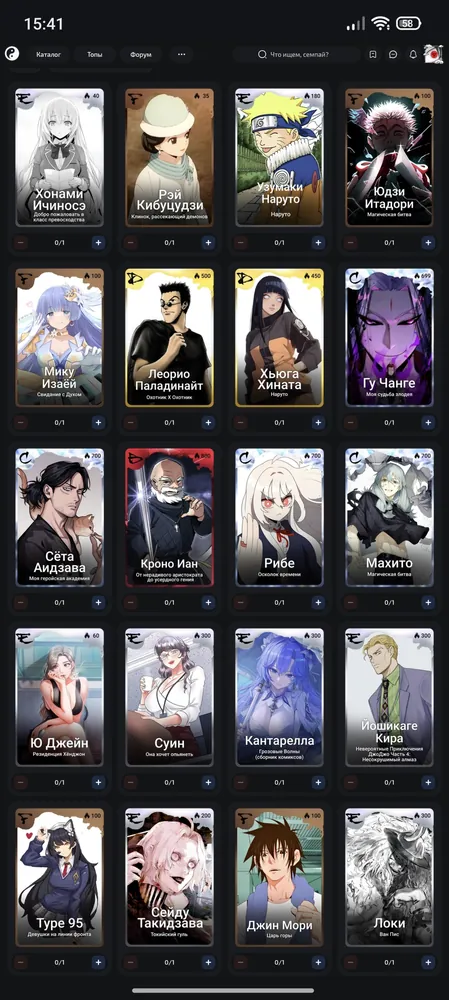Open the three-dot overflow menu
This screenshot has height=1000, width=449.
coord(181,55)
